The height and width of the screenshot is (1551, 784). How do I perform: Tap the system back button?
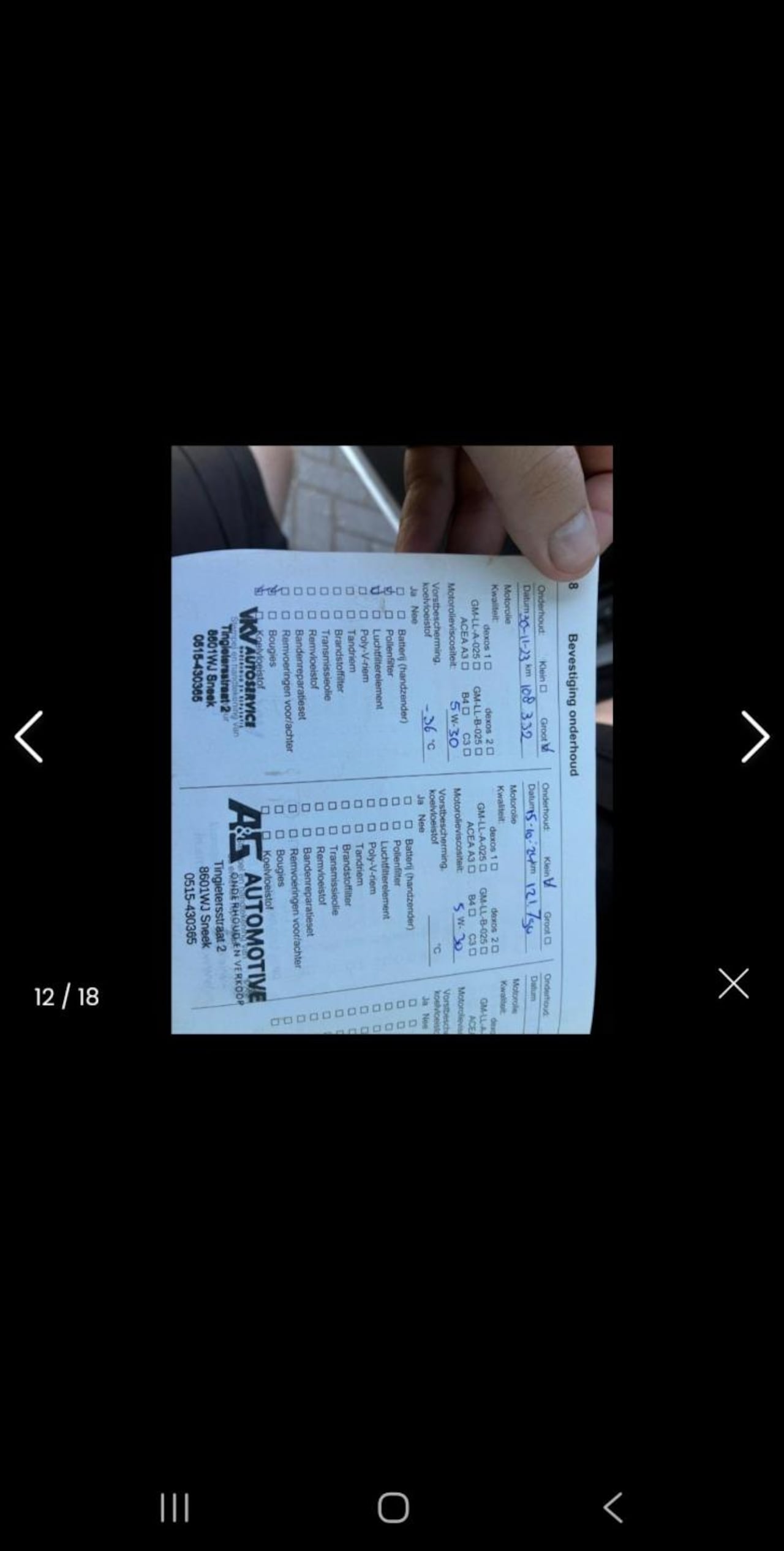click(x=613, y=1507)
